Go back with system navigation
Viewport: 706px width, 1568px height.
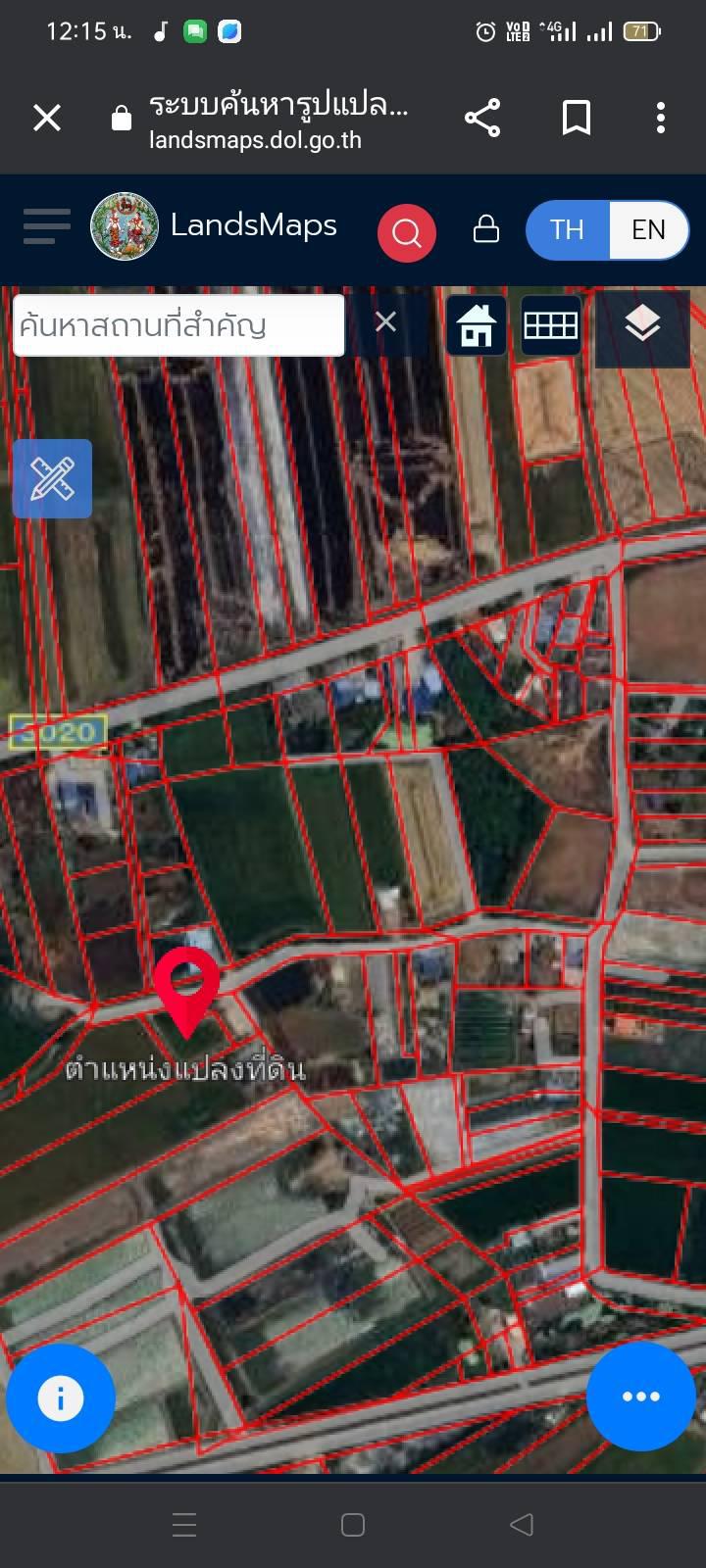click(522, 1525)
